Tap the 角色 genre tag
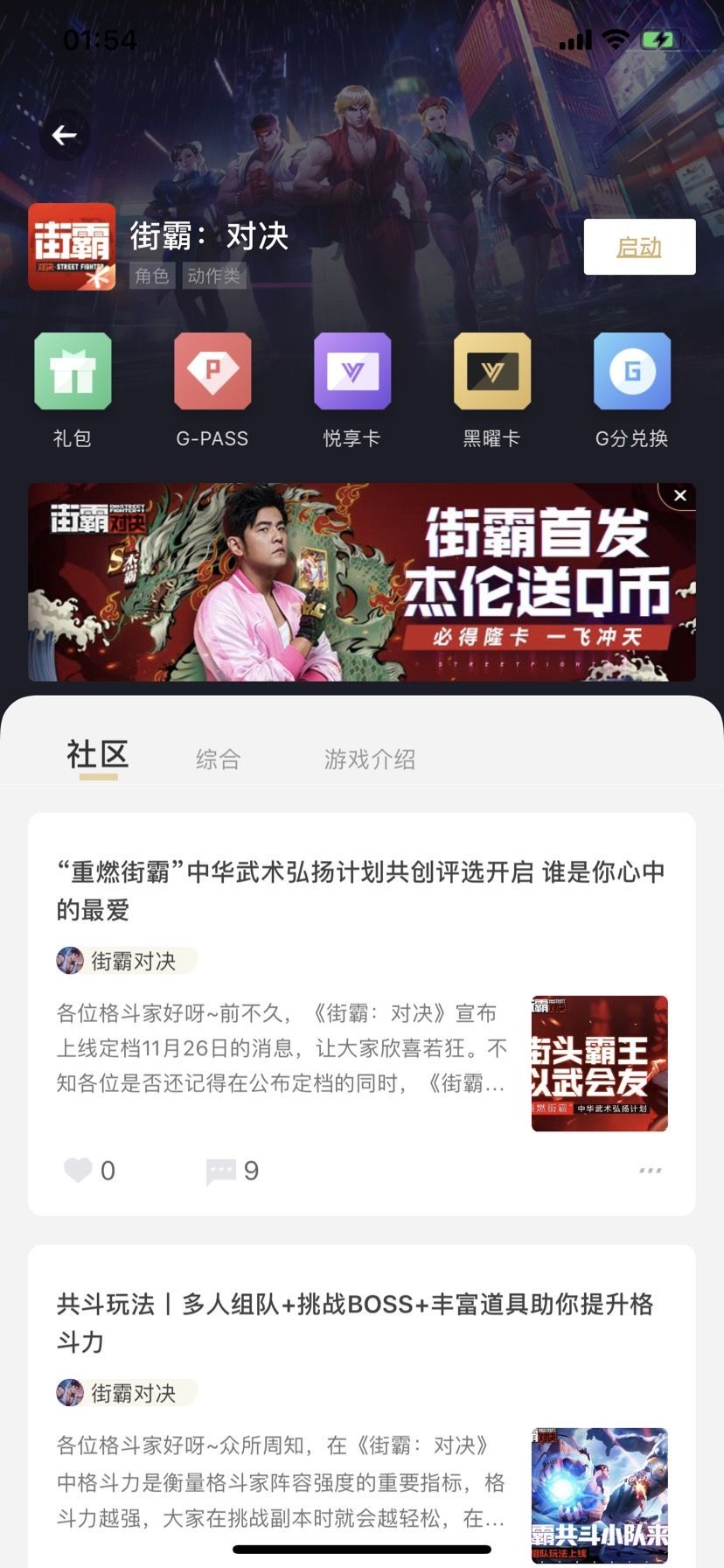 pos(152,276)
